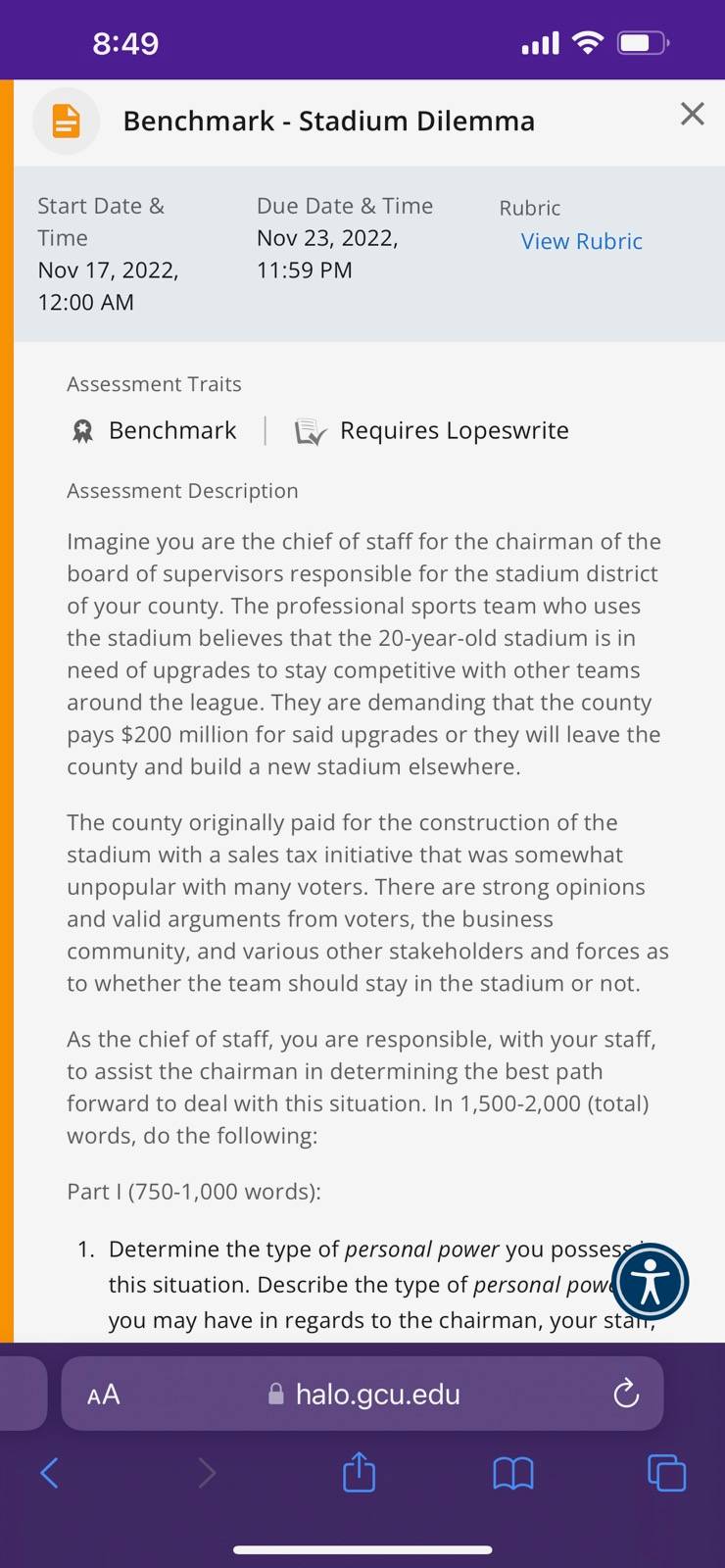This screenshot has width=725, height=1568.
Task: Share this page
Action: tap(359, 1471)
